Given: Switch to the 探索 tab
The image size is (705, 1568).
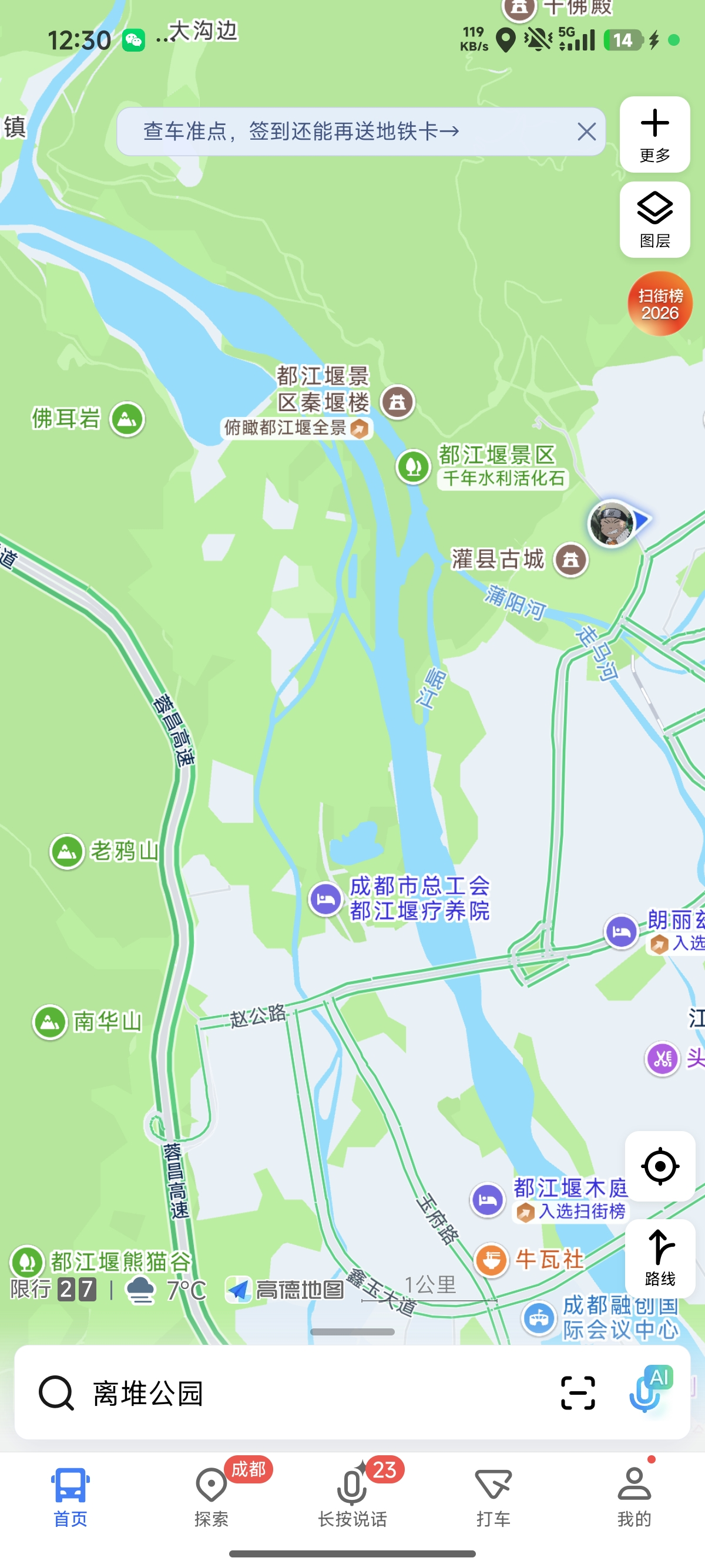Looking at the screenshot, I should click(x=211, y=1496).
